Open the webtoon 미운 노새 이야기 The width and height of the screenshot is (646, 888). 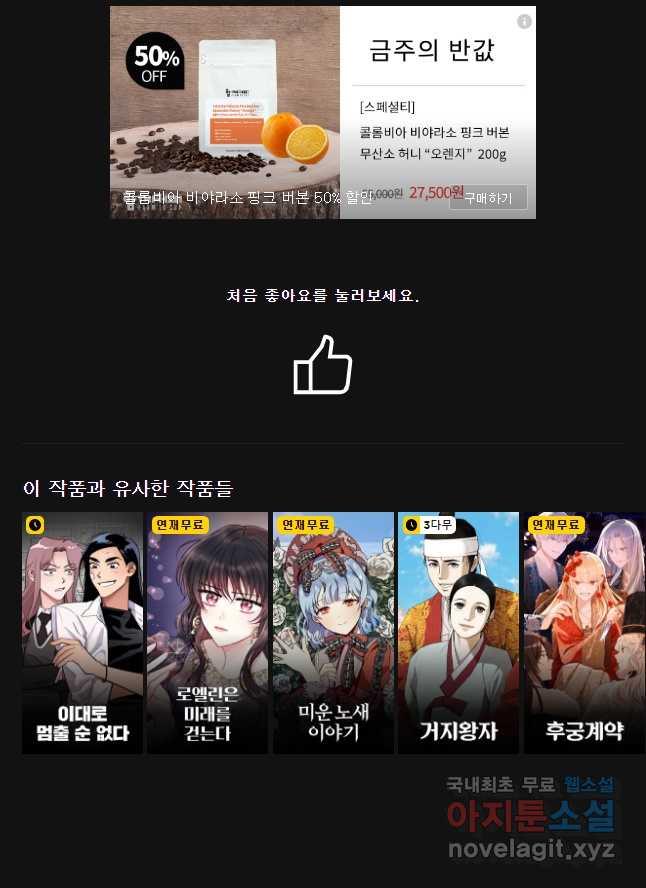pyautogui.click(x=333, y=633)
